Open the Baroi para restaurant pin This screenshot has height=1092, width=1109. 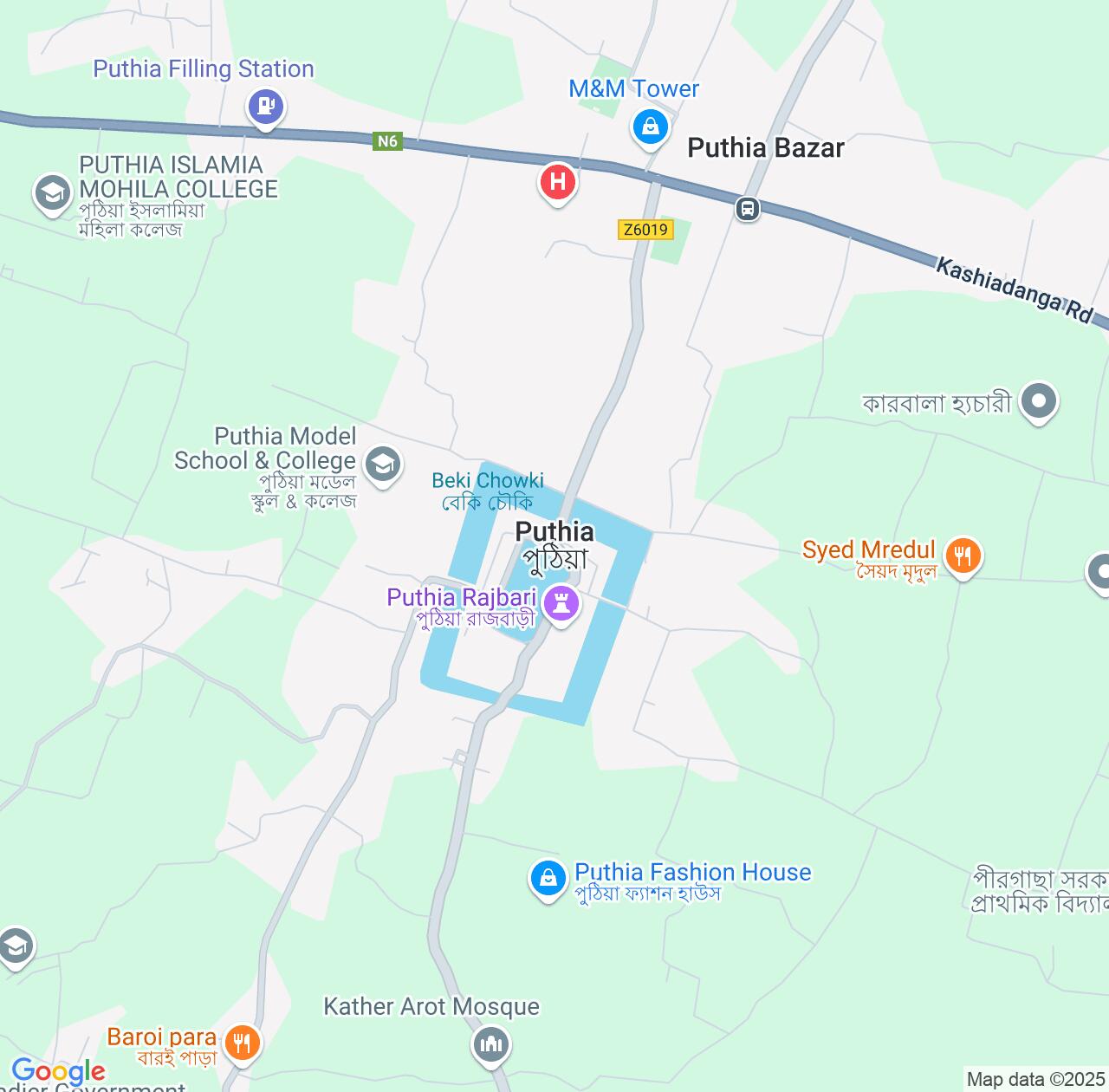pyautogui.click(x=242, y=1042)
